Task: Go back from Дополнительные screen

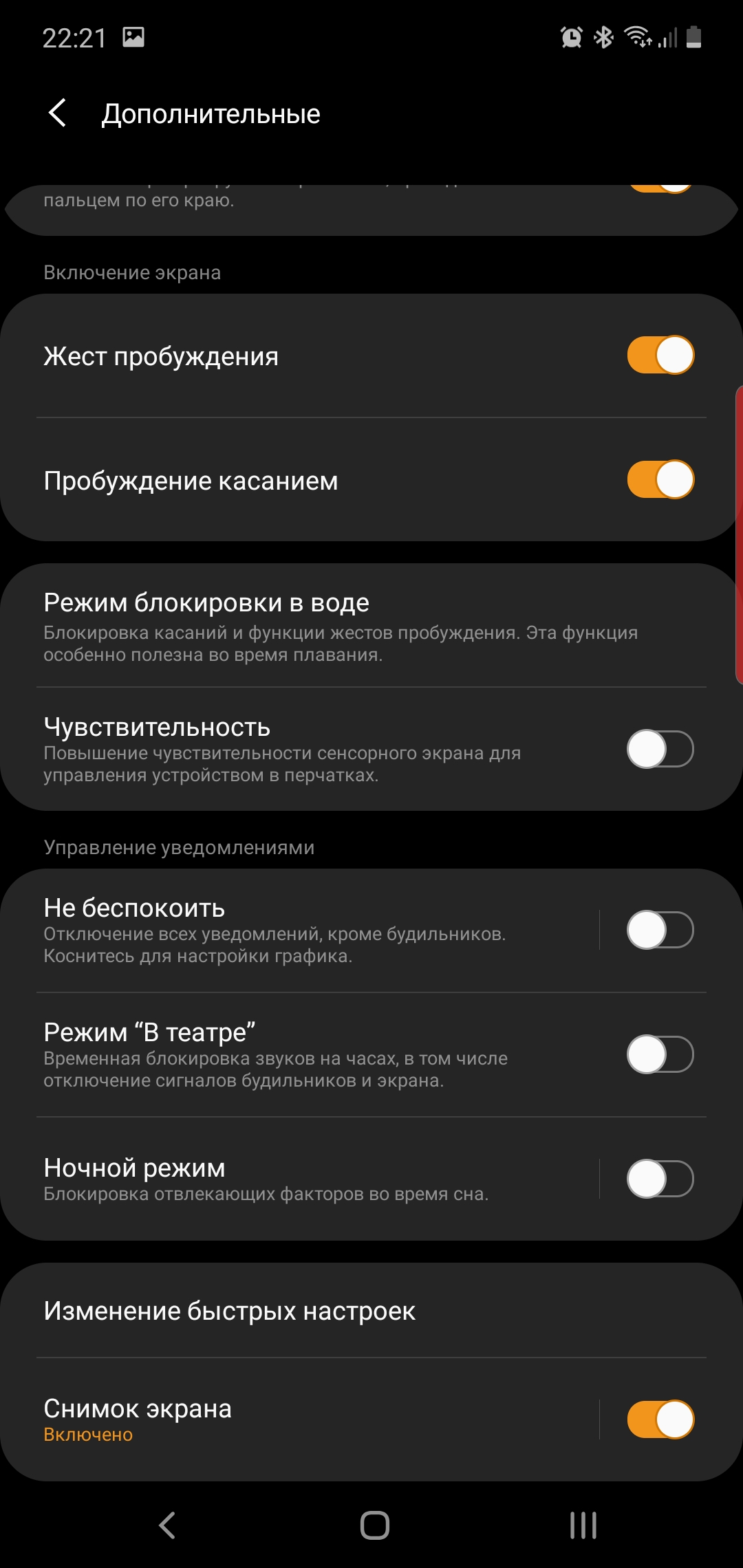Action: pos(58,113)
